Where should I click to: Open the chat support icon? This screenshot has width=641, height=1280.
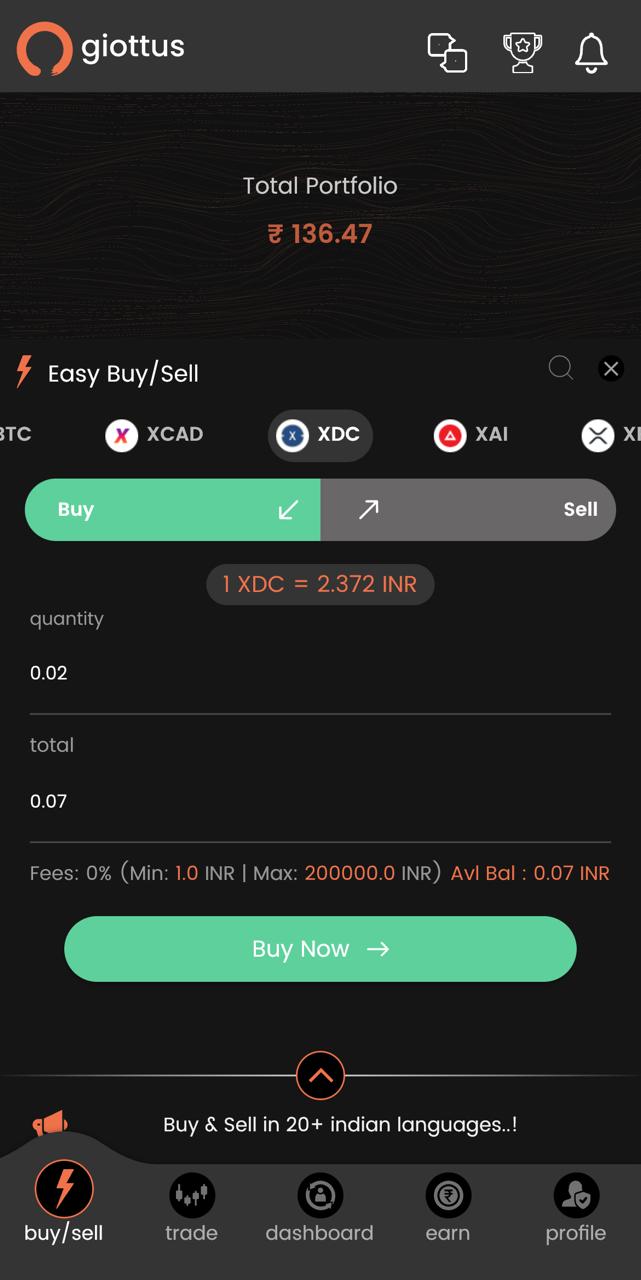pyautogui.click(x=447, y=52)
